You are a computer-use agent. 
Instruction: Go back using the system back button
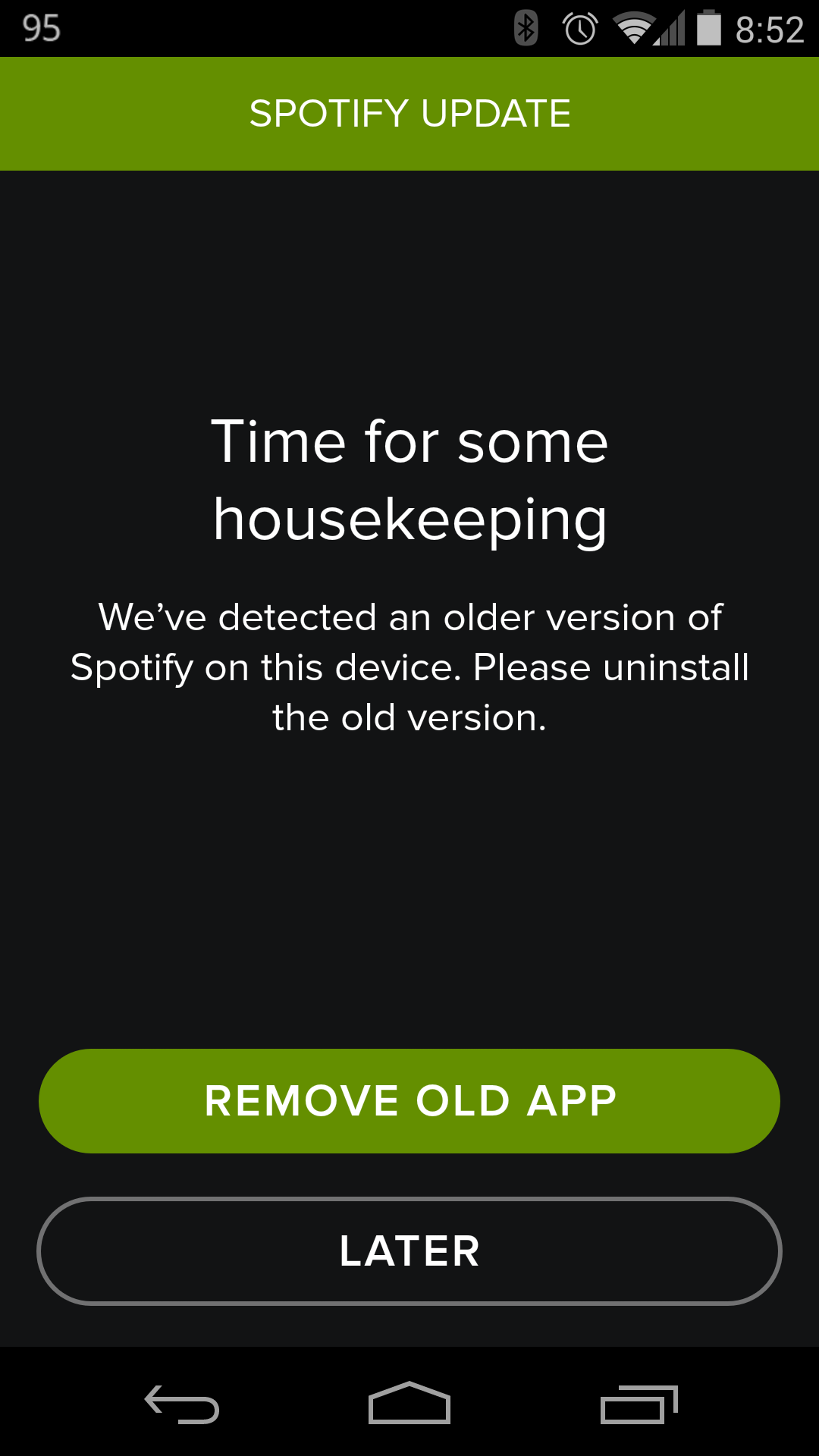[x=182, y=1404]
